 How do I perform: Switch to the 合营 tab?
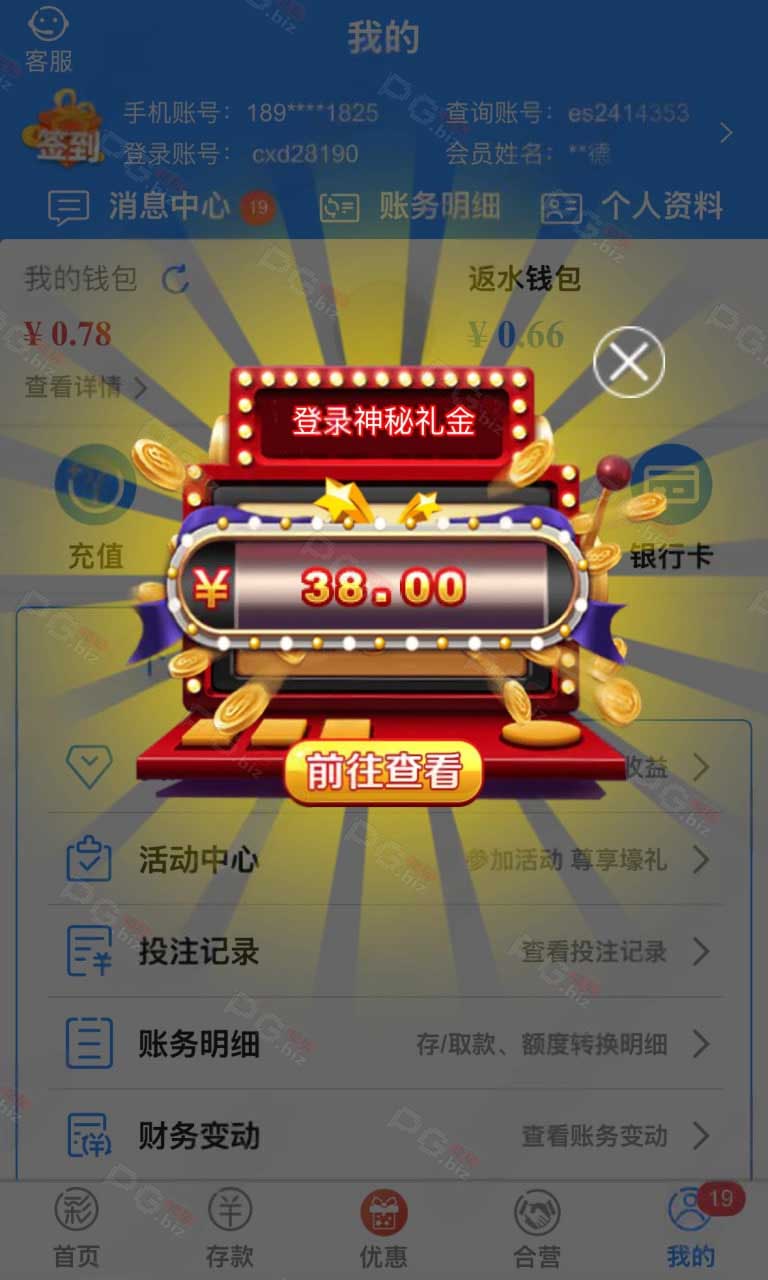[537, 1229]
